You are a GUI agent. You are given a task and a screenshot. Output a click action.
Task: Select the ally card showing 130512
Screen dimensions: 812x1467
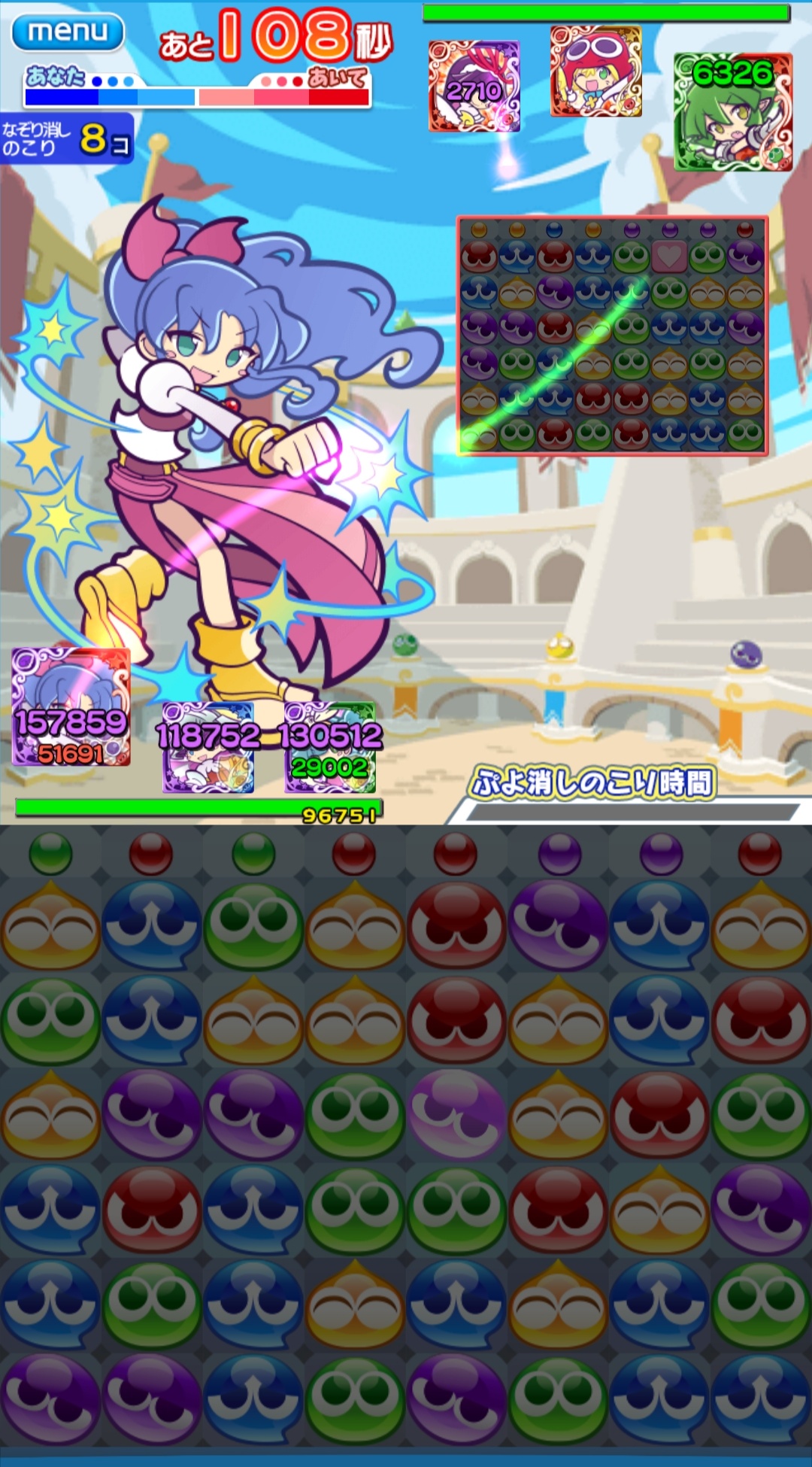(329, 747)
